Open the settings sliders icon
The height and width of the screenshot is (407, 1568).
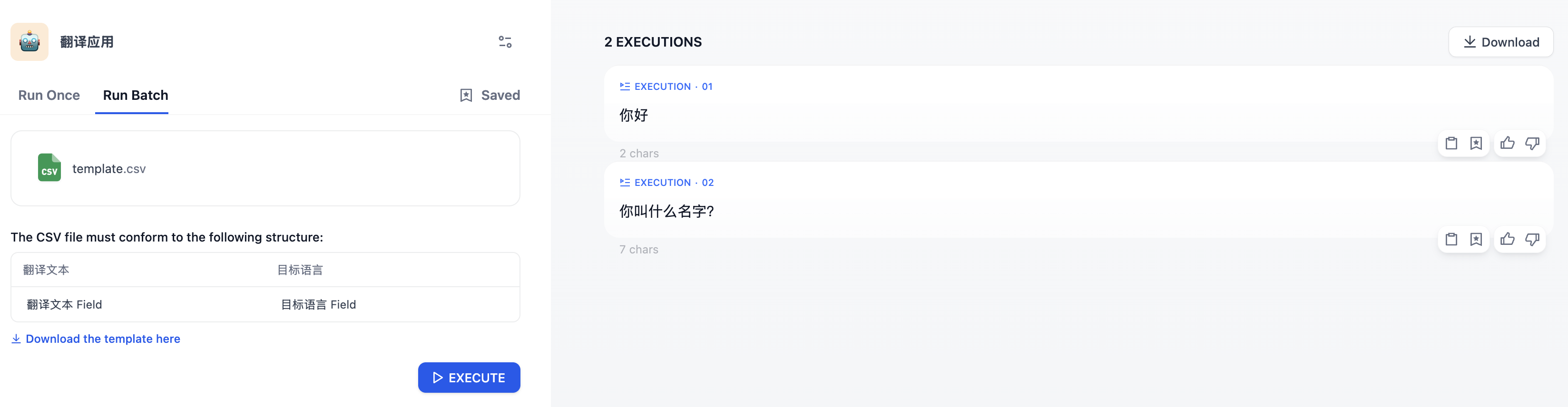pyautogui.click(x=505, y=42)
